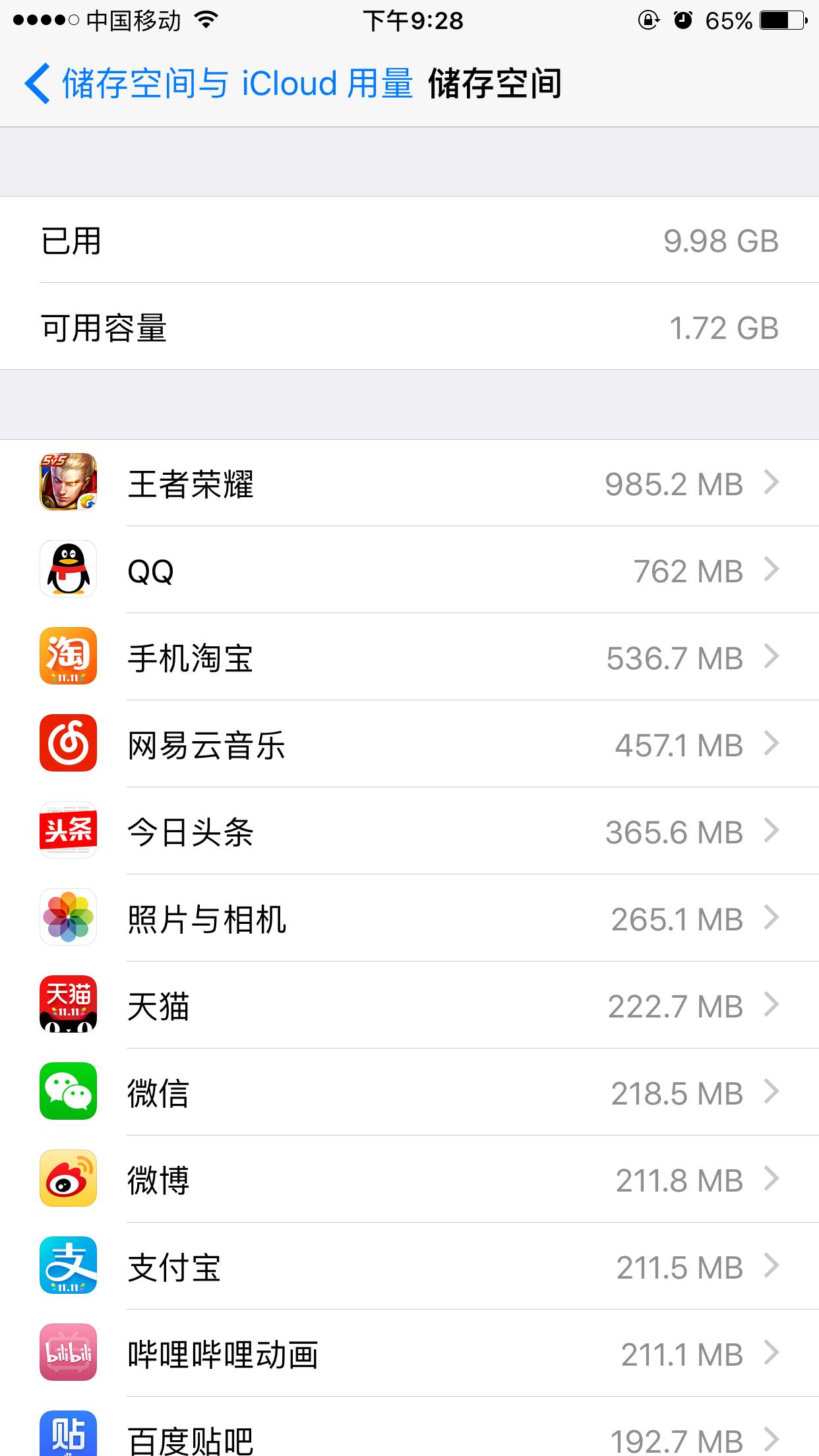Viewport: 819px width, 1456px height.
Task: Open the 天猫 Tmall cat icon
Action: [x=68, y=1006]
